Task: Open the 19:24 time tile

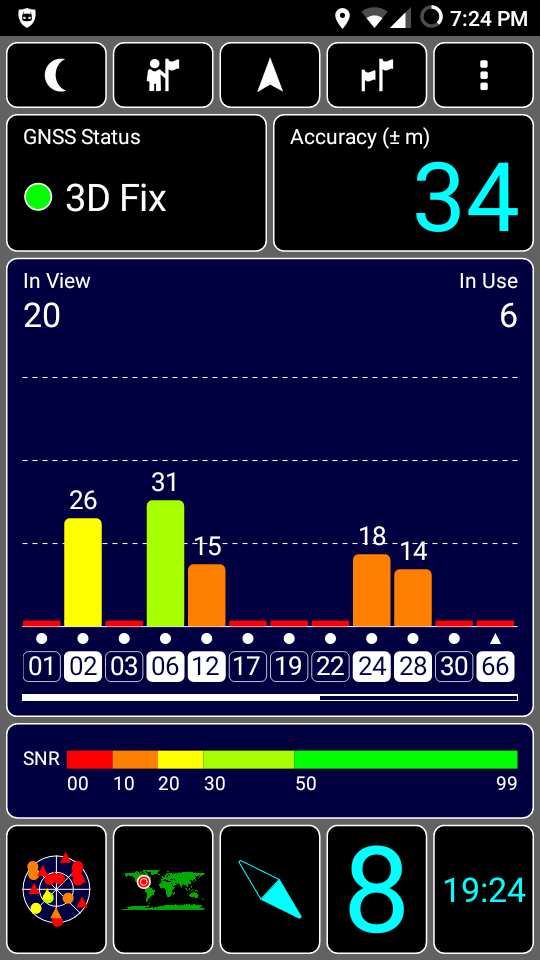Action: (484, 889)
